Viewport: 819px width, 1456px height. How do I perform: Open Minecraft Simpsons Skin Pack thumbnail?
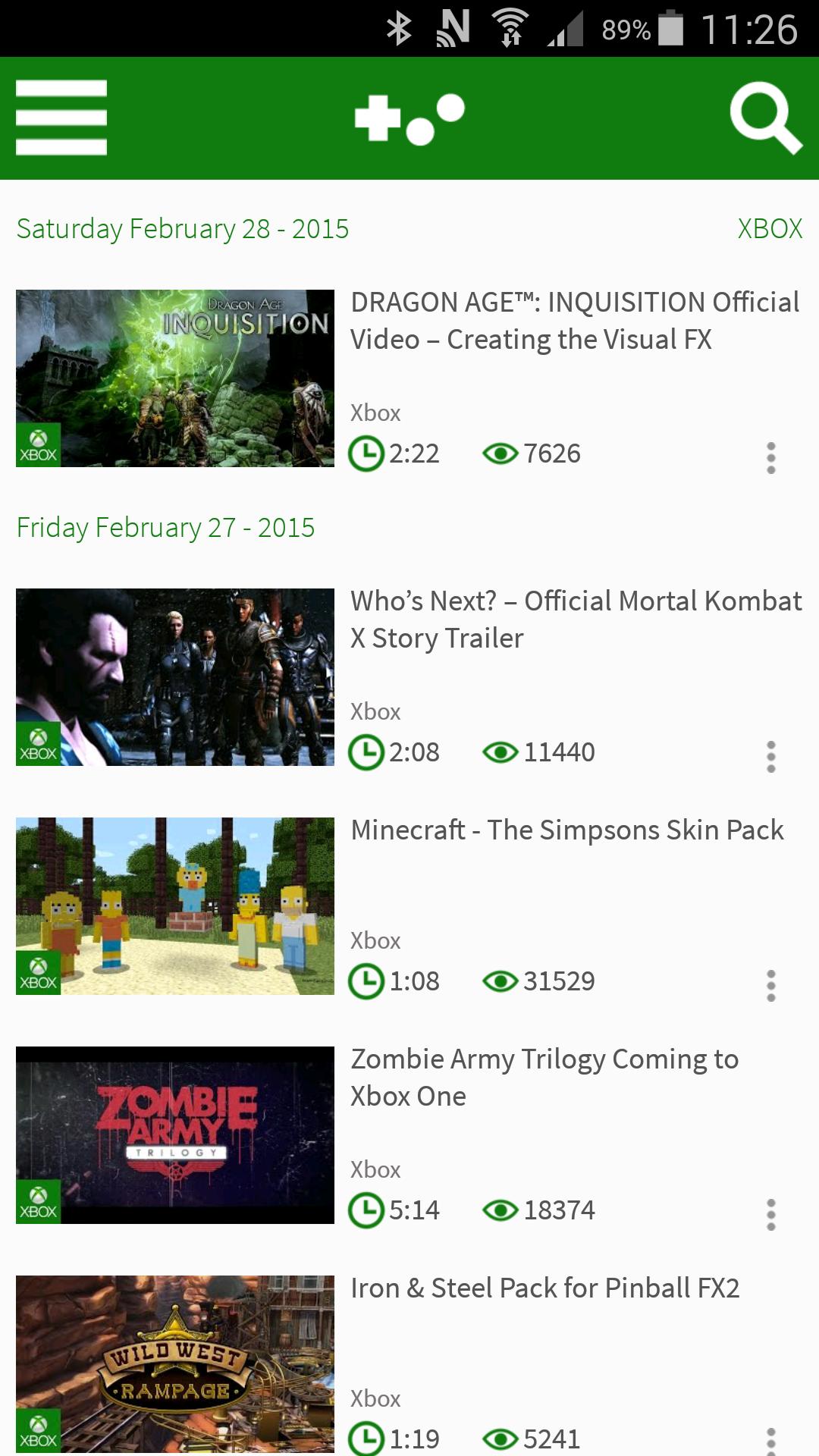pyautogui.click(x=175, y=905)
